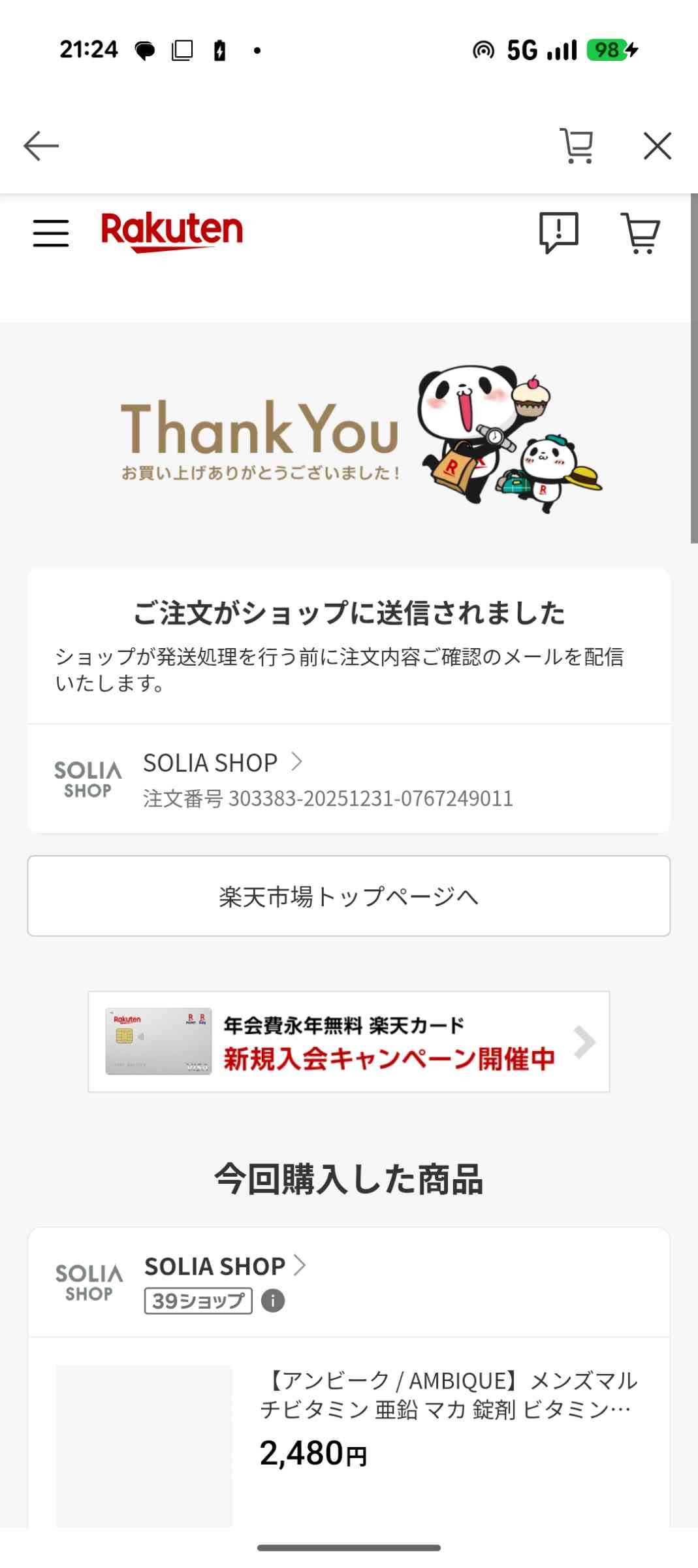Viewport: 698px width, 1568px height.
Task: Open the 楽天カード campaign banner
Action: [x=349, y=1041]
